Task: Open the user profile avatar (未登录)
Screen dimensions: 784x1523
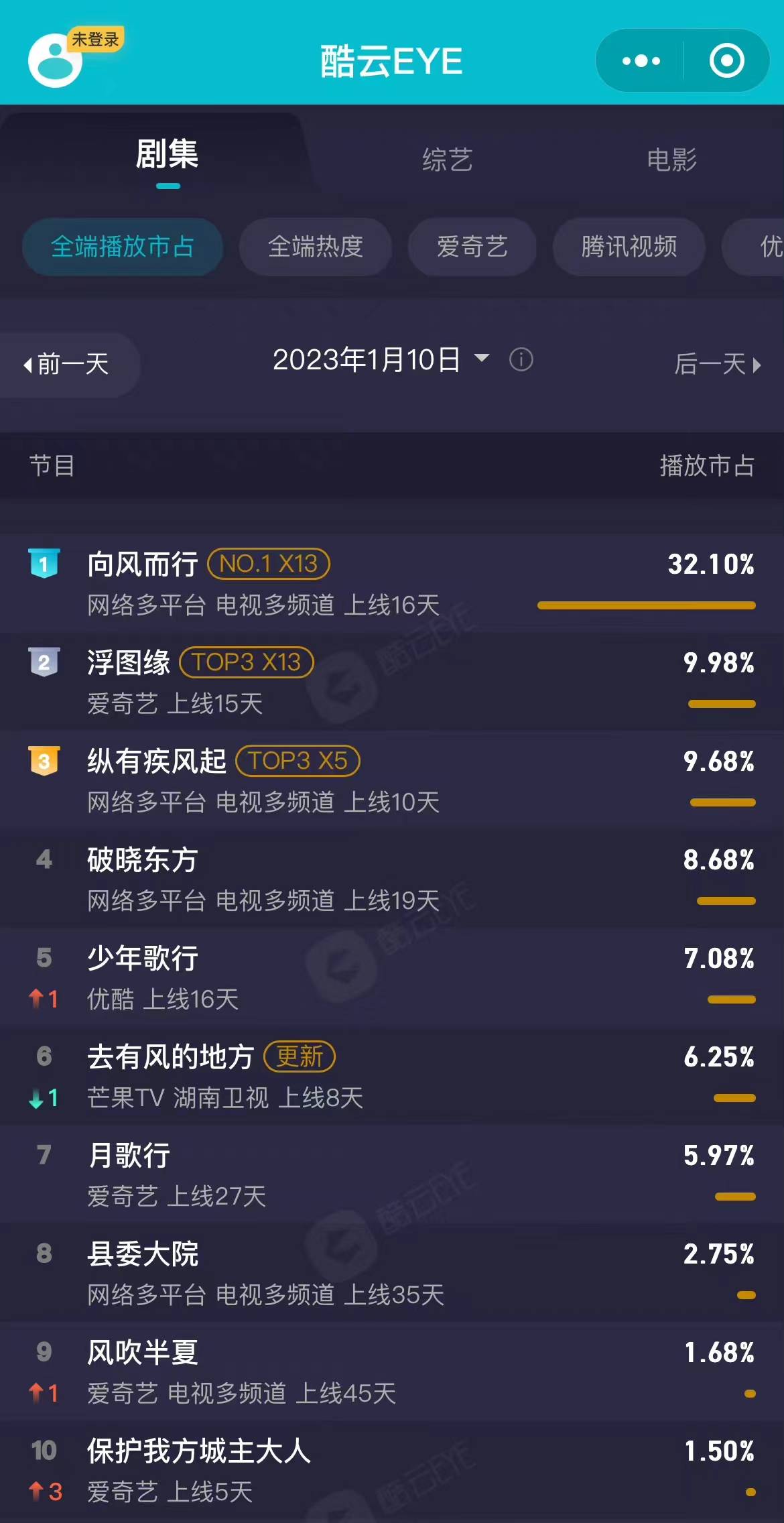Action: [56, 60]
